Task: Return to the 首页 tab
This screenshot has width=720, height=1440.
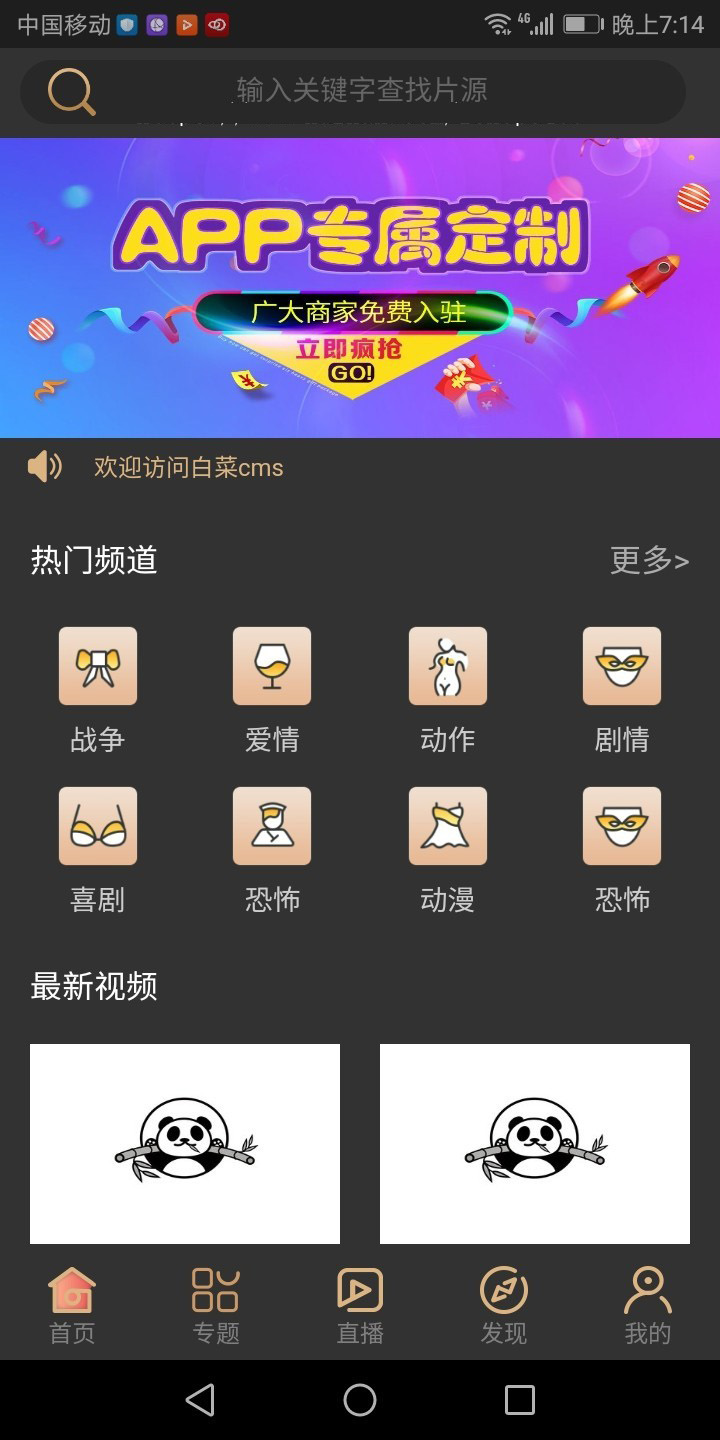Action: click(x=72, y=1306)
